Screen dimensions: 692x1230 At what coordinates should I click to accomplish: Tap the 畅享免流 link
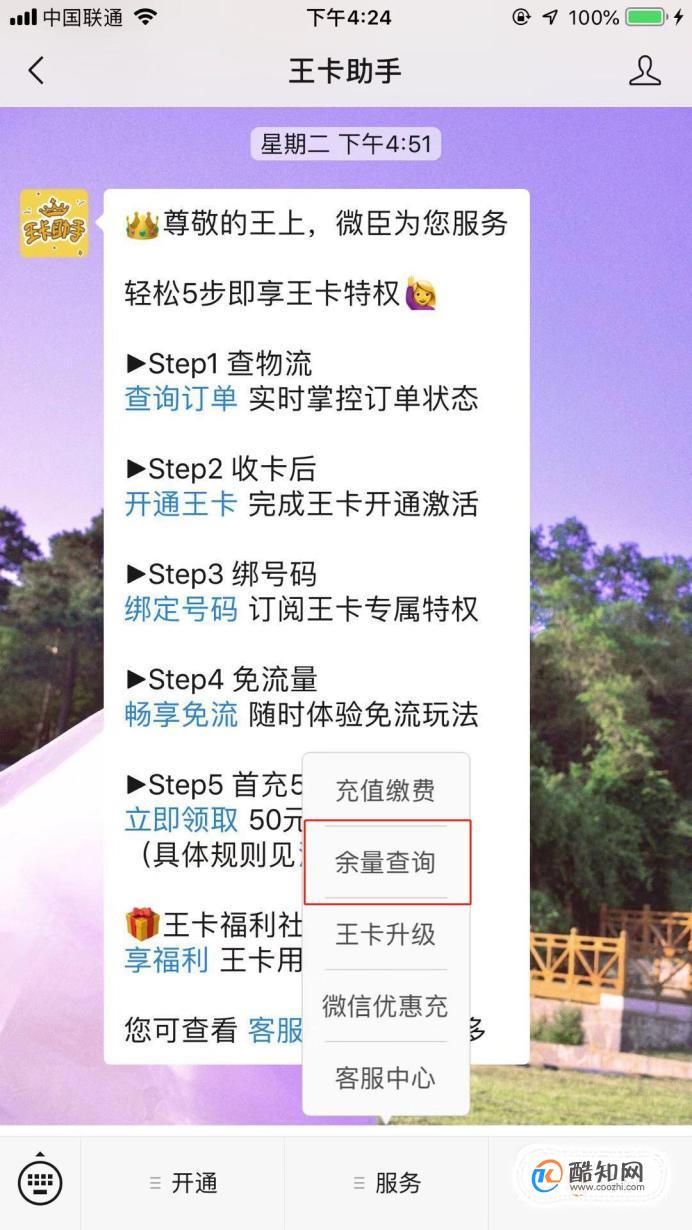click(x=180, y=714)
